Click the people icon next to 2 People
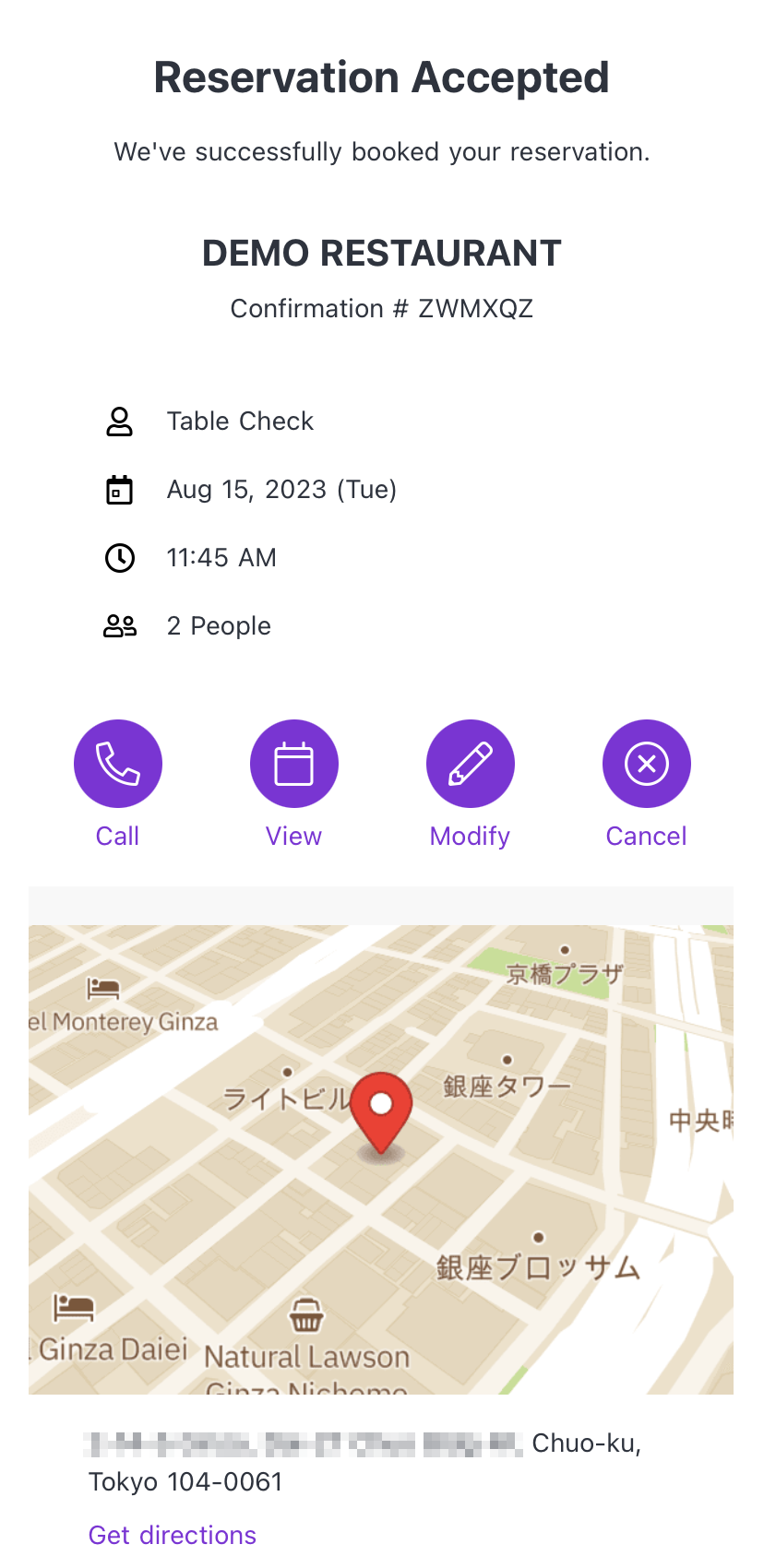The image size is (764, 1568). (x=119, y=625)
